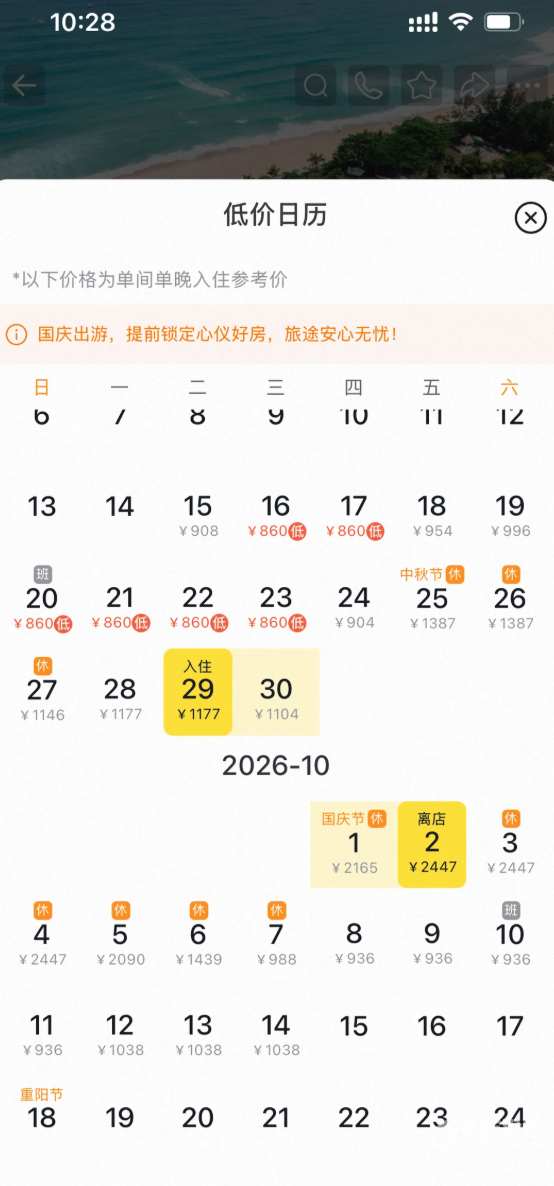Screen dimensions: 554x1186
Task: Pick October 15 on the calendar
Action: [353, 1026]
